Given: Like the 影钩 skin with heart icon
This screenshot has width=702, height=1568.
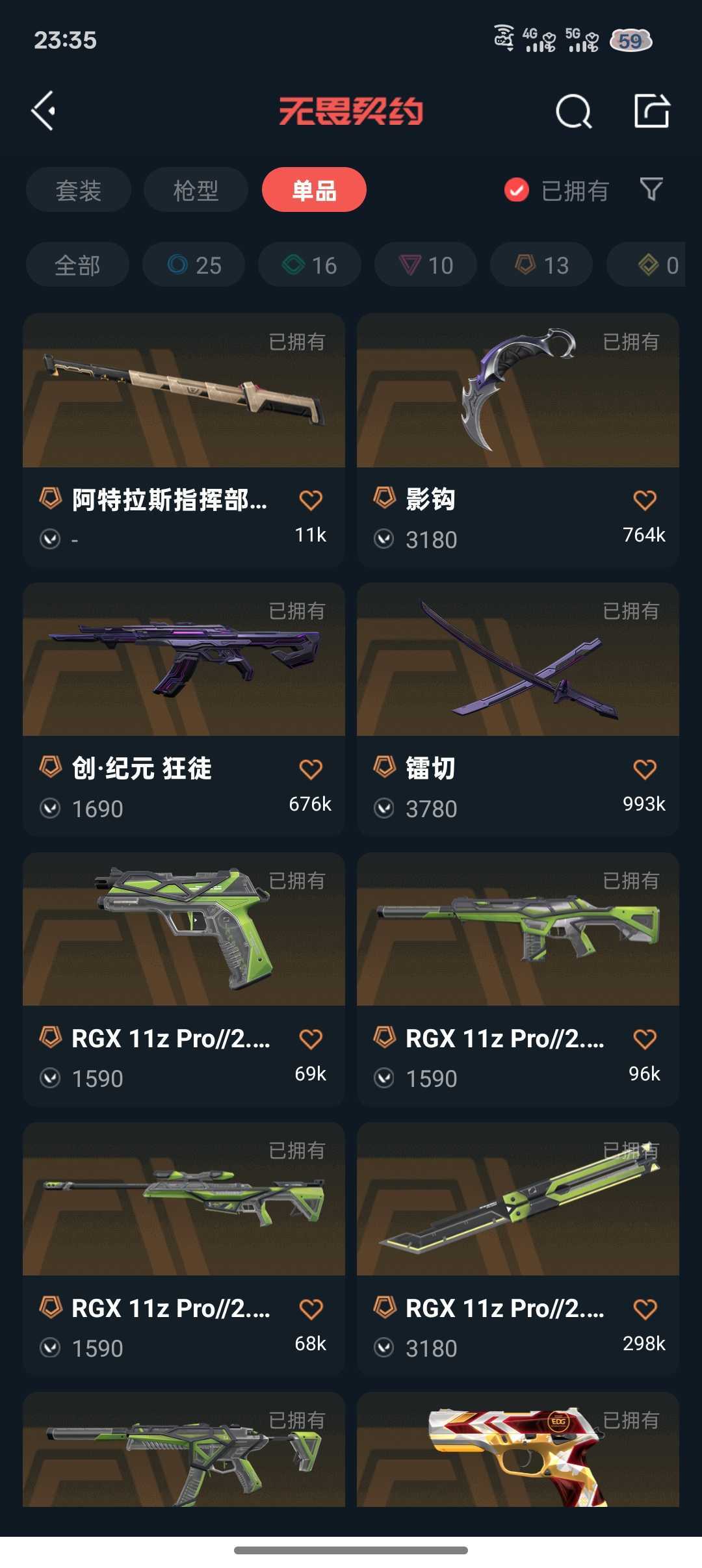Looking at the screenshot, I should click(x=644, y=501).
